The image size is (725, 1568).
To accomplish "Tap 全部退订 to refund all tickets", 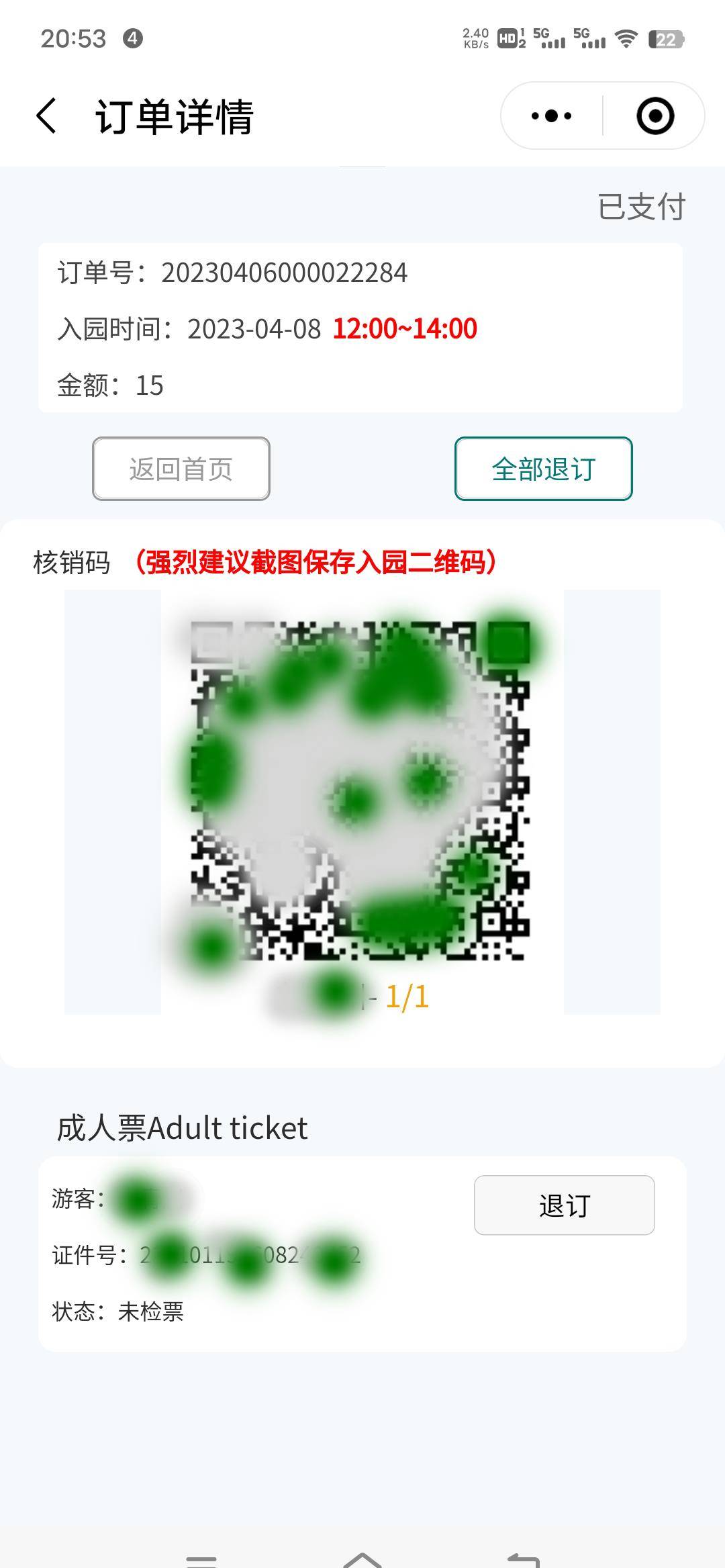I will point(544,469).
